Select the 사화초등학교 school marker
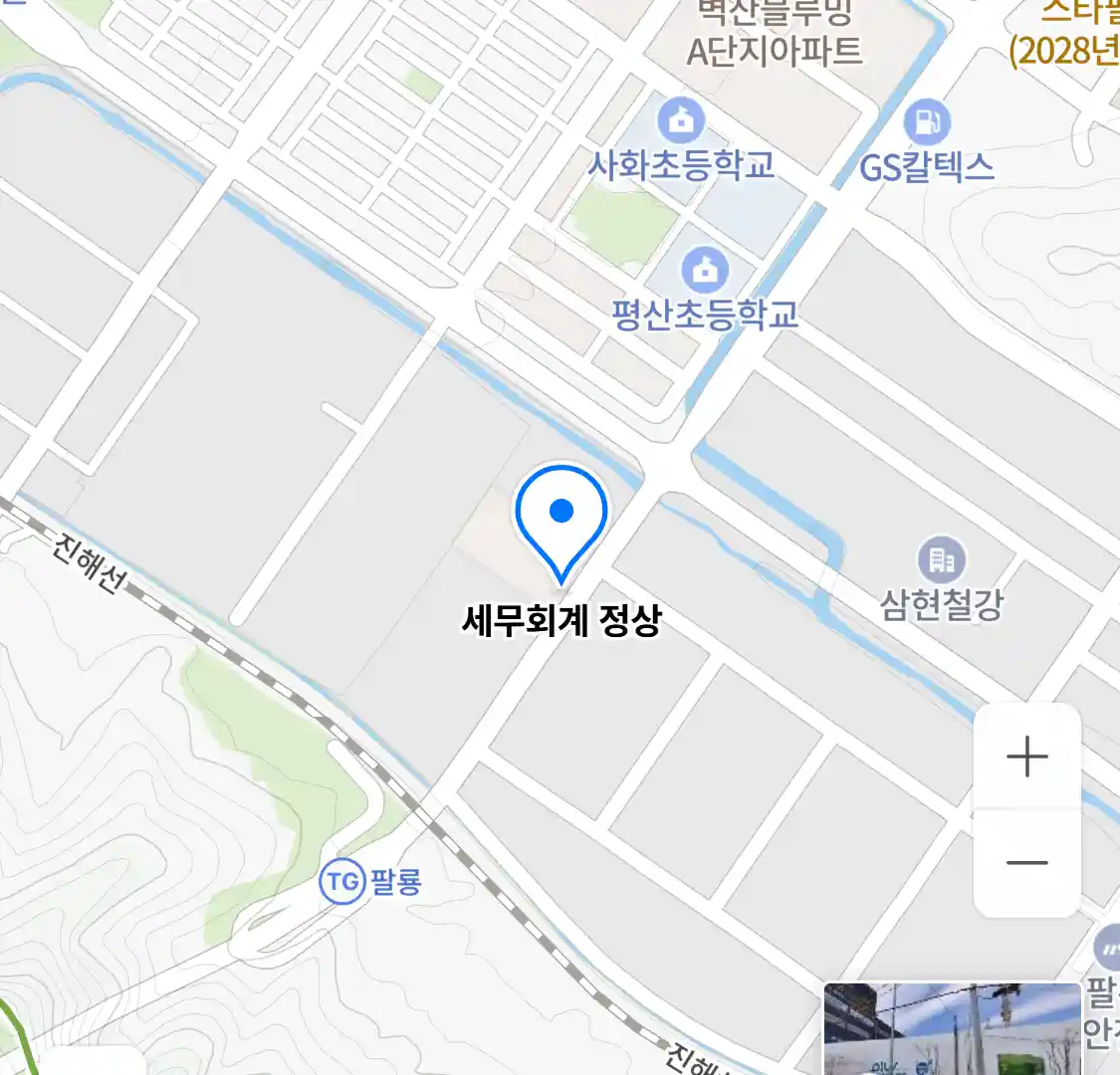Viewport: 1120px width, 1075px height. [x=681, y=122]
